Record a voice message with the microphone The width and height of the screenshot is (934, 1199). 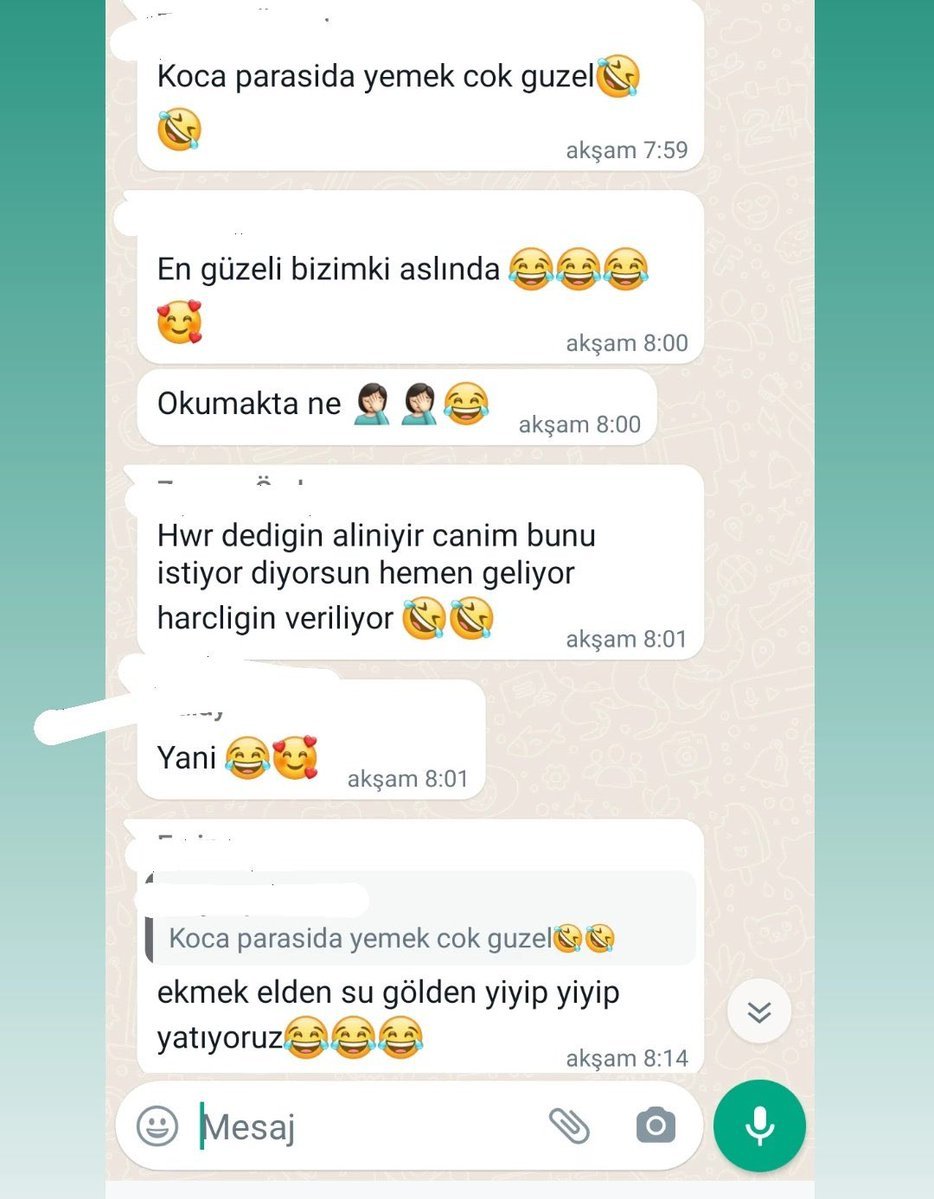[759, 1126]
